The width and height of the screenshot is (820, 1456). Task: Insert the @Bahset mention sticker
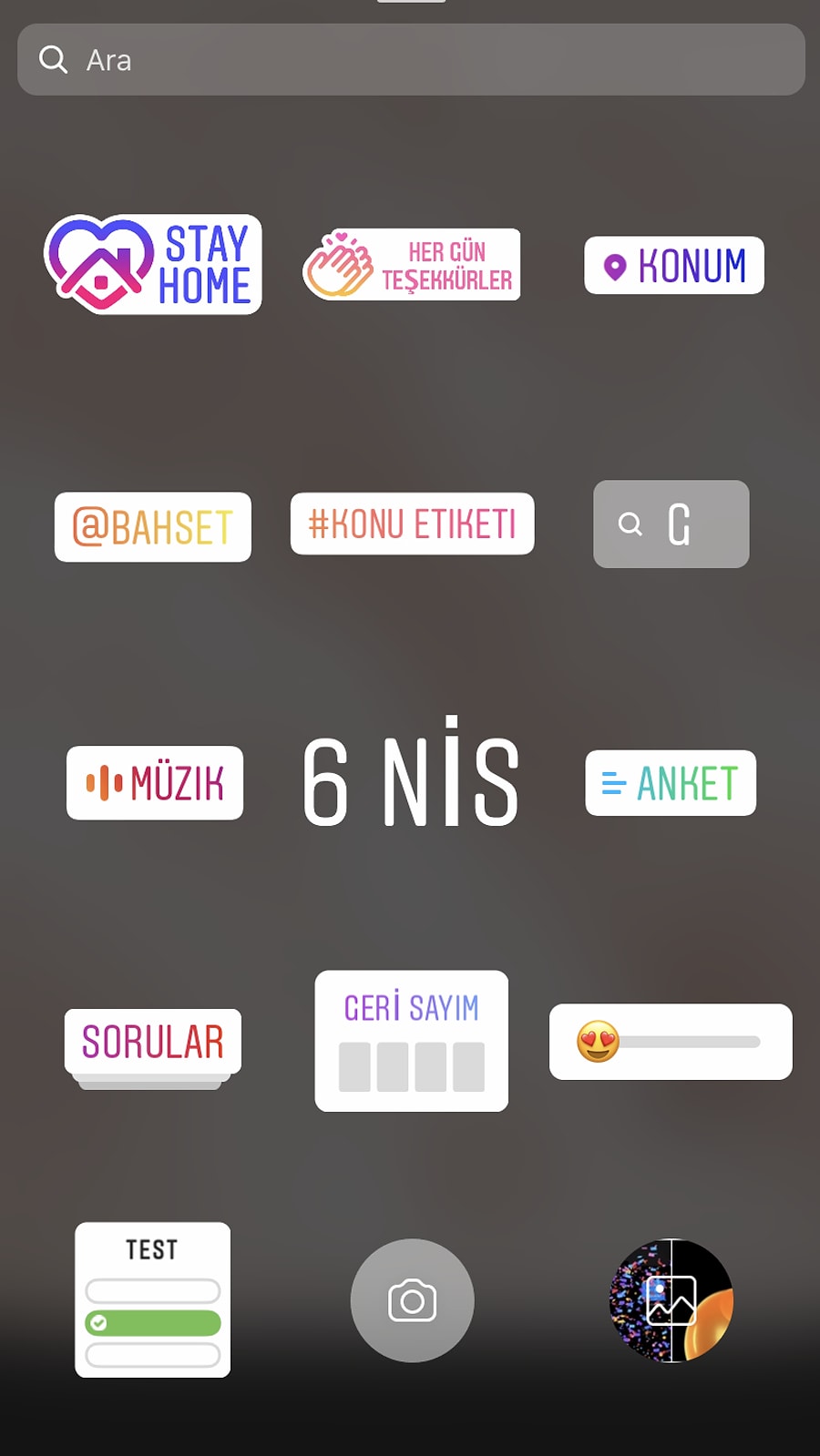pyautogui.click(x=153, y=527)
